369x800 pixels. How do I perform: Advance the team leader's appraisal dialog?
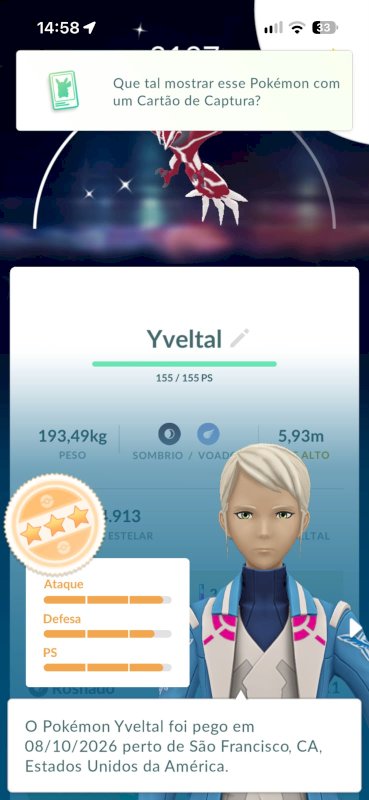(x=184, y=745)
